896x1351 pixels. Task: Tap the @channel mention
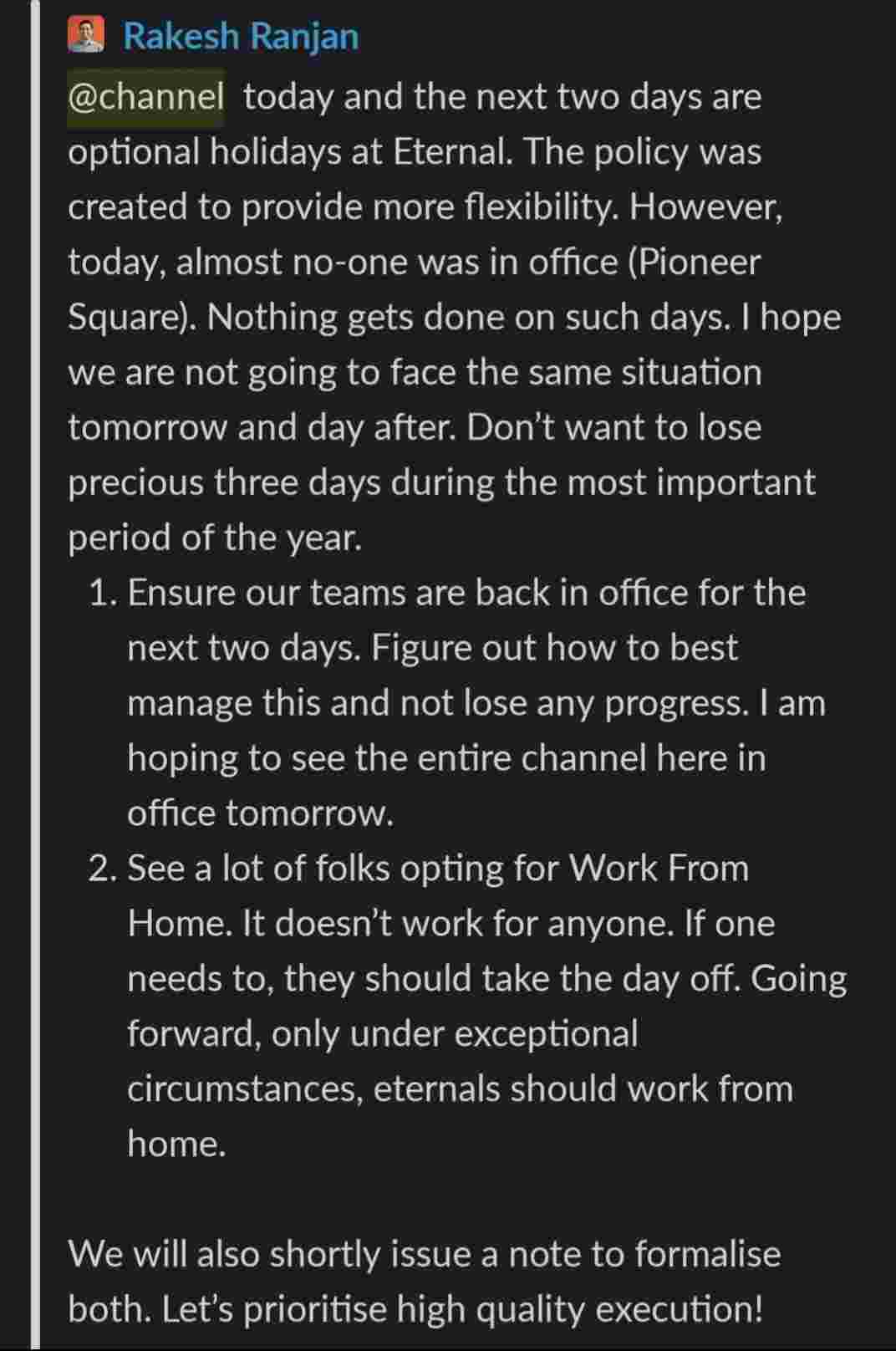[x=145, y=97]
